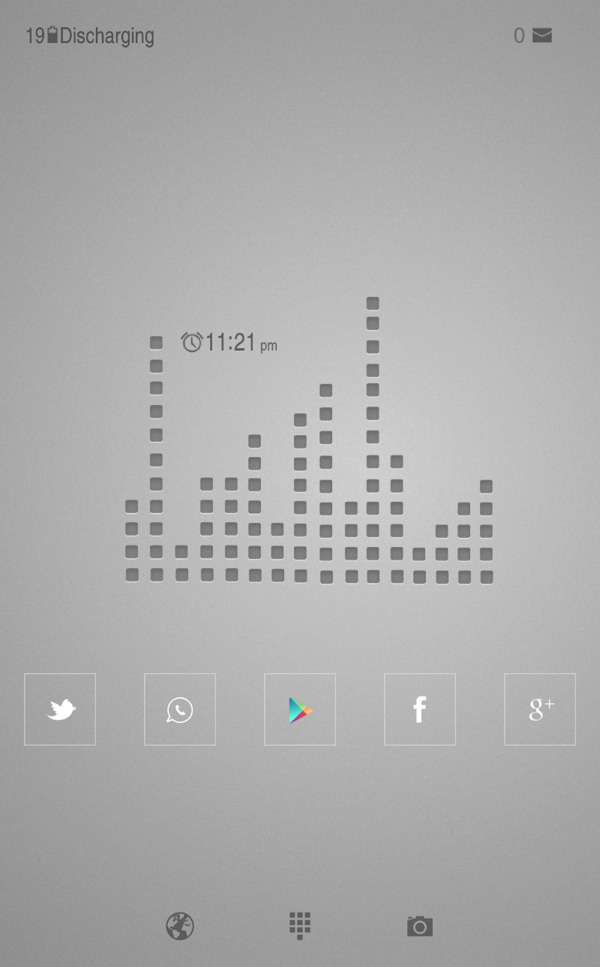Screen dimensions: 600x967
Task: Launch WhatsApp from the home screen
Action: click(180, 709)
